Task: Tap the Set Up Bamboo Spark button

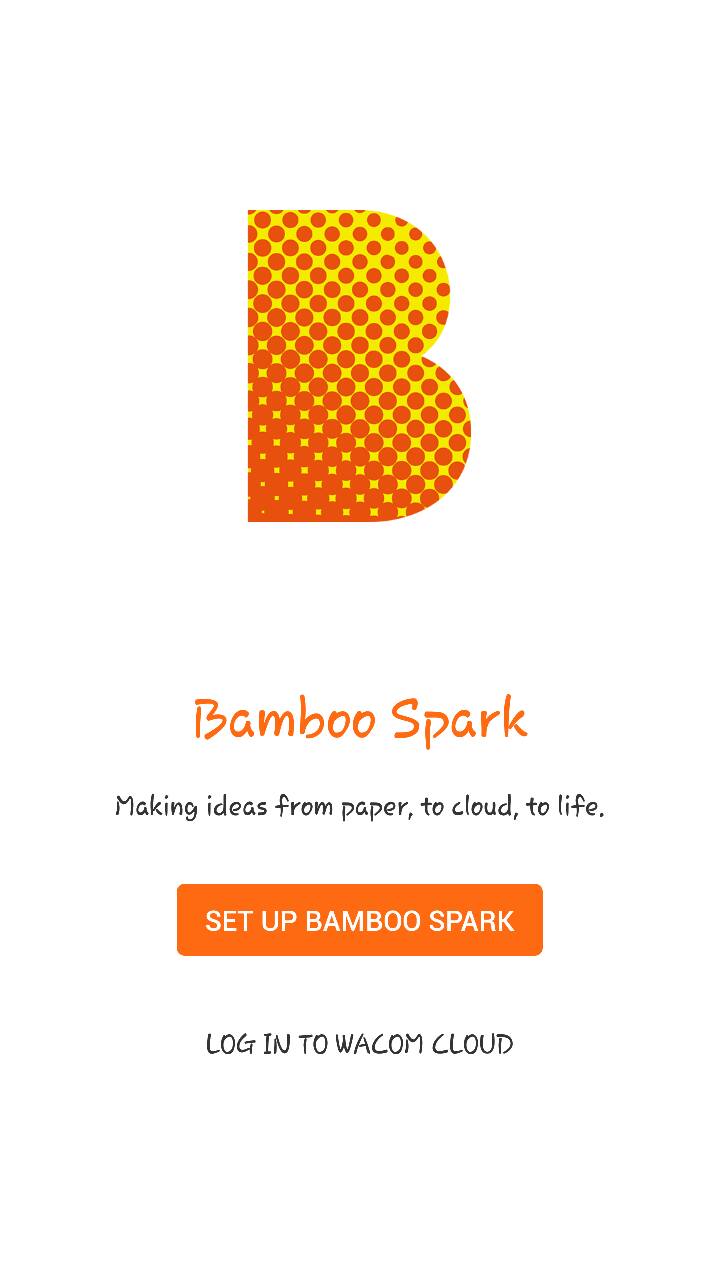Action: [359, 920]
